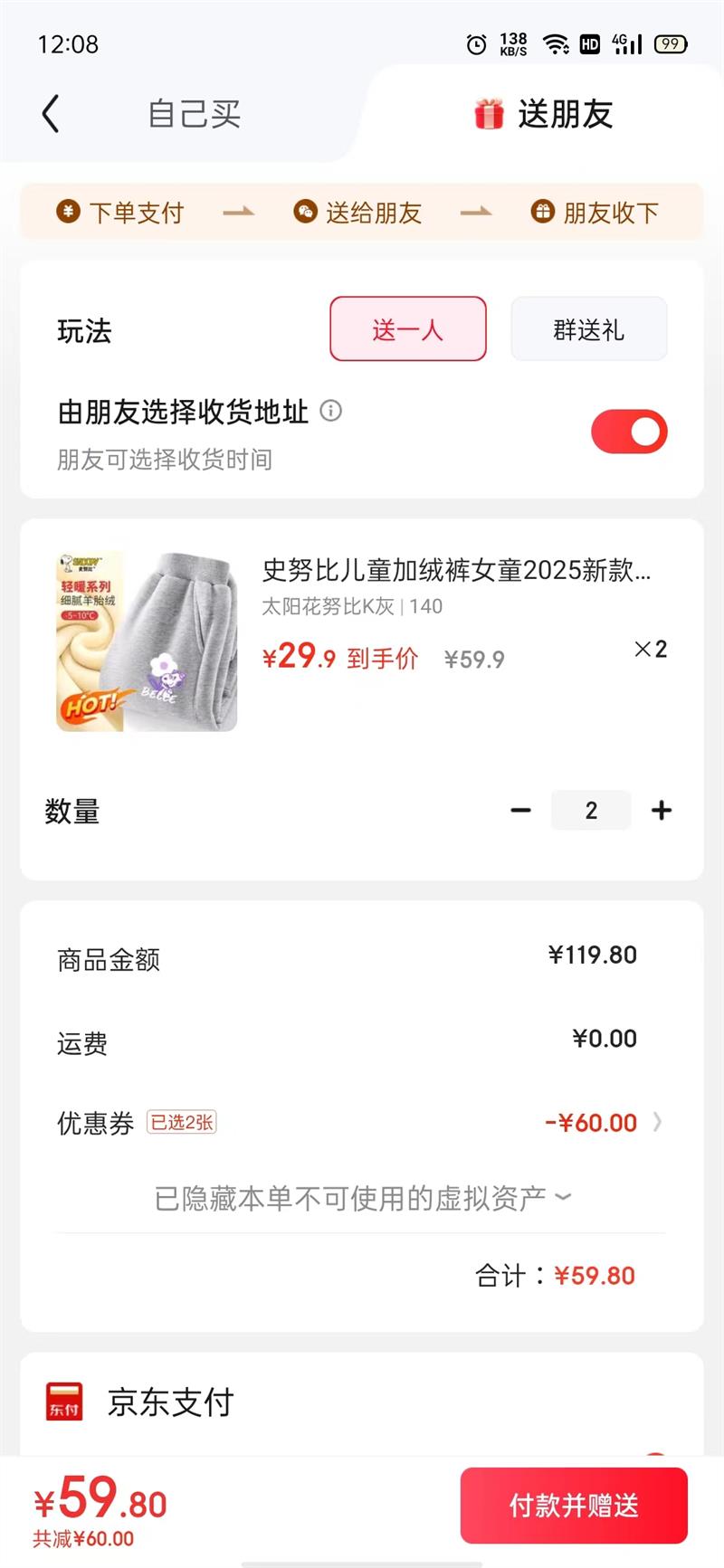
Task: Tap 付款并赠送 to pay and gift
Action: click(574, 1505)
